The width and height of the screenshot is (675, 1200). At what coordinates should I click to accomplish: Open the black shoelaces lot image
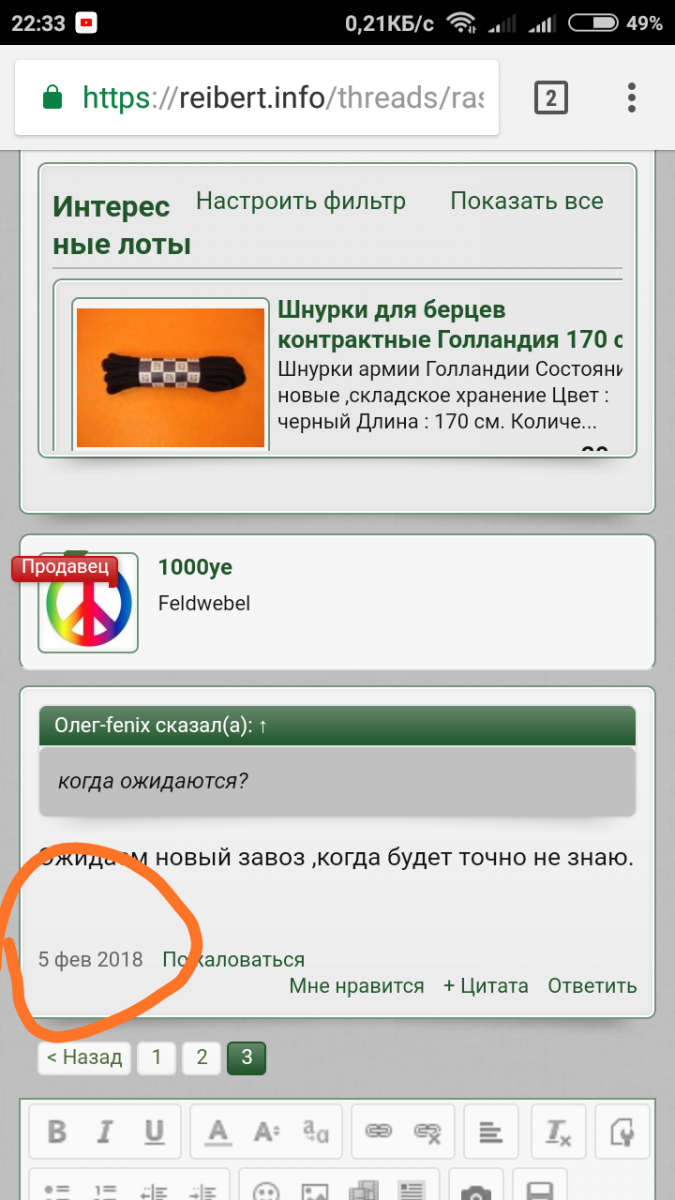click(171, 377)
